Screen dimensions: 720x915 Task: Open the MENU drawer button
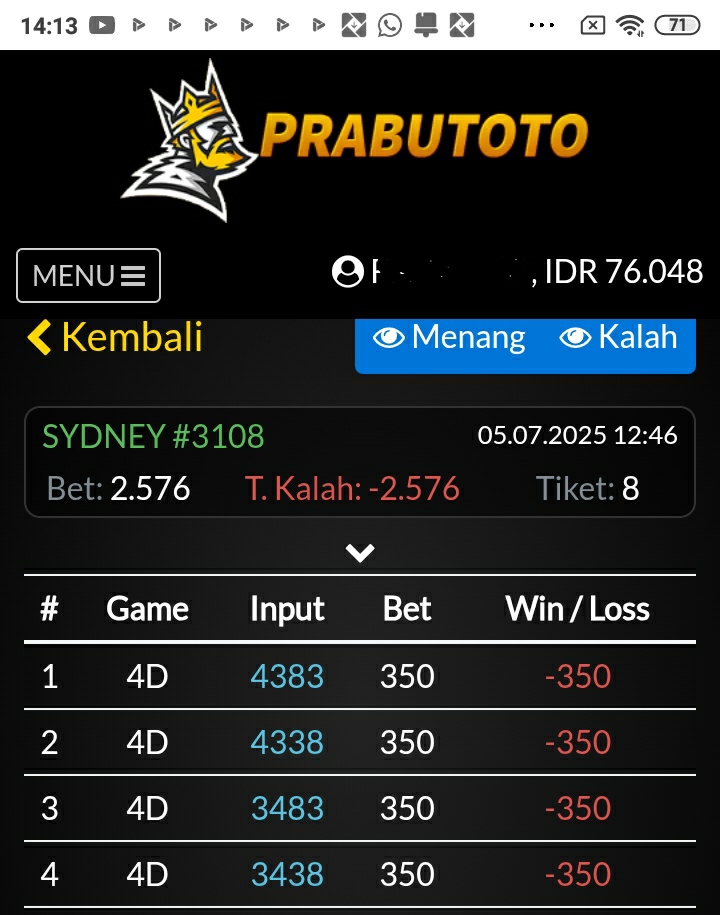(88, 275)
